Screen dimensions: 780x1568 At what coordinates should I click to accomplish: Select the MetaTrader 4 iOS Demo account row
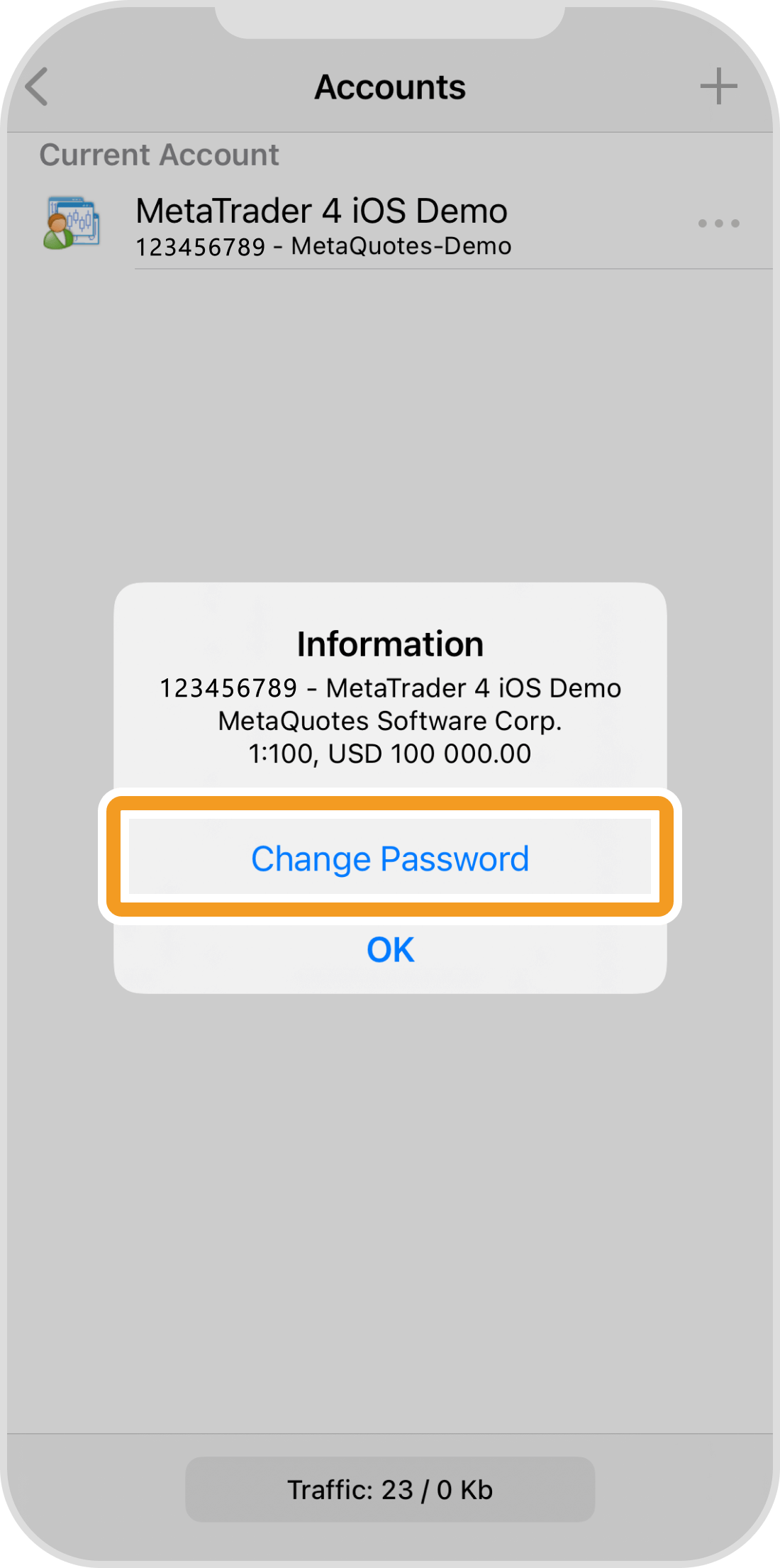pos(323,226)
